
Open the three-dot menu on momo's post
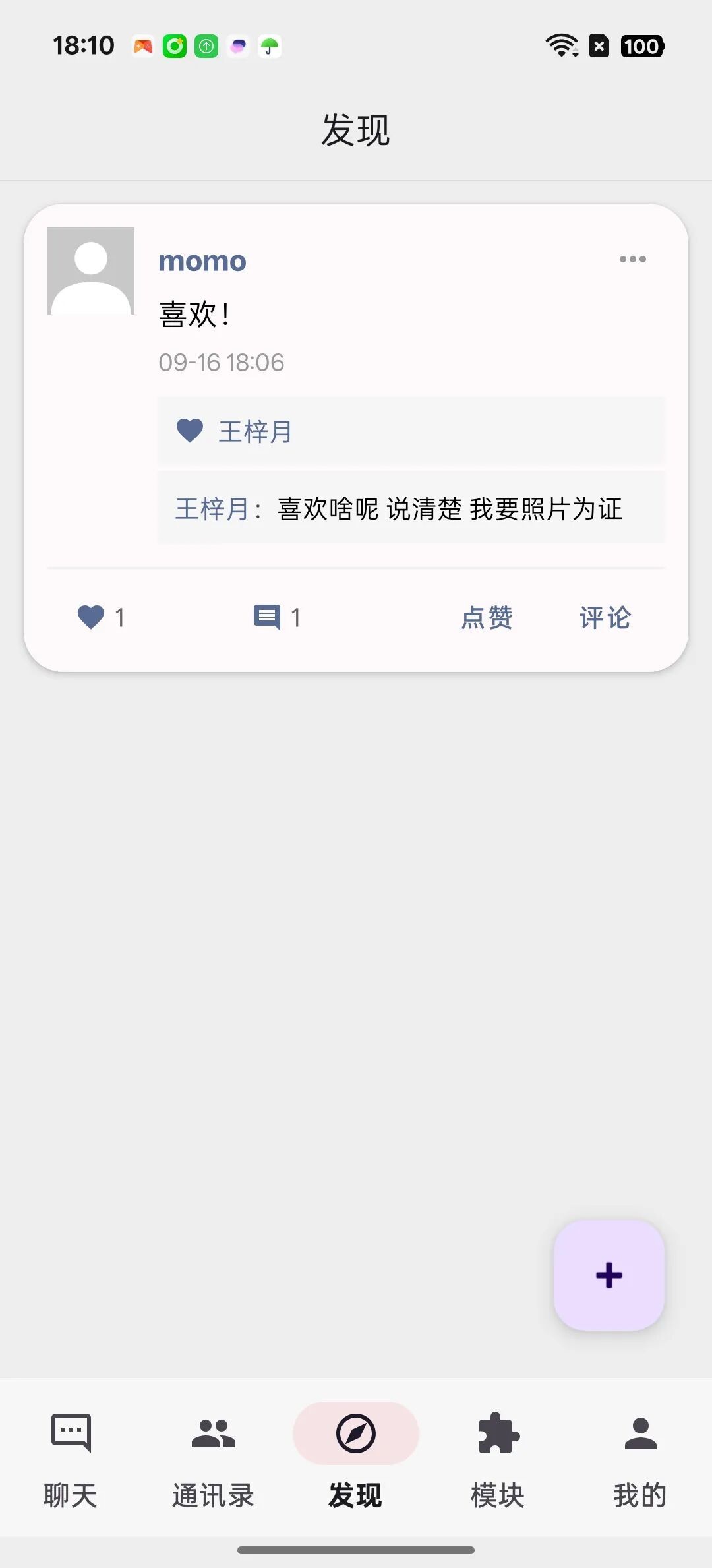632,259
